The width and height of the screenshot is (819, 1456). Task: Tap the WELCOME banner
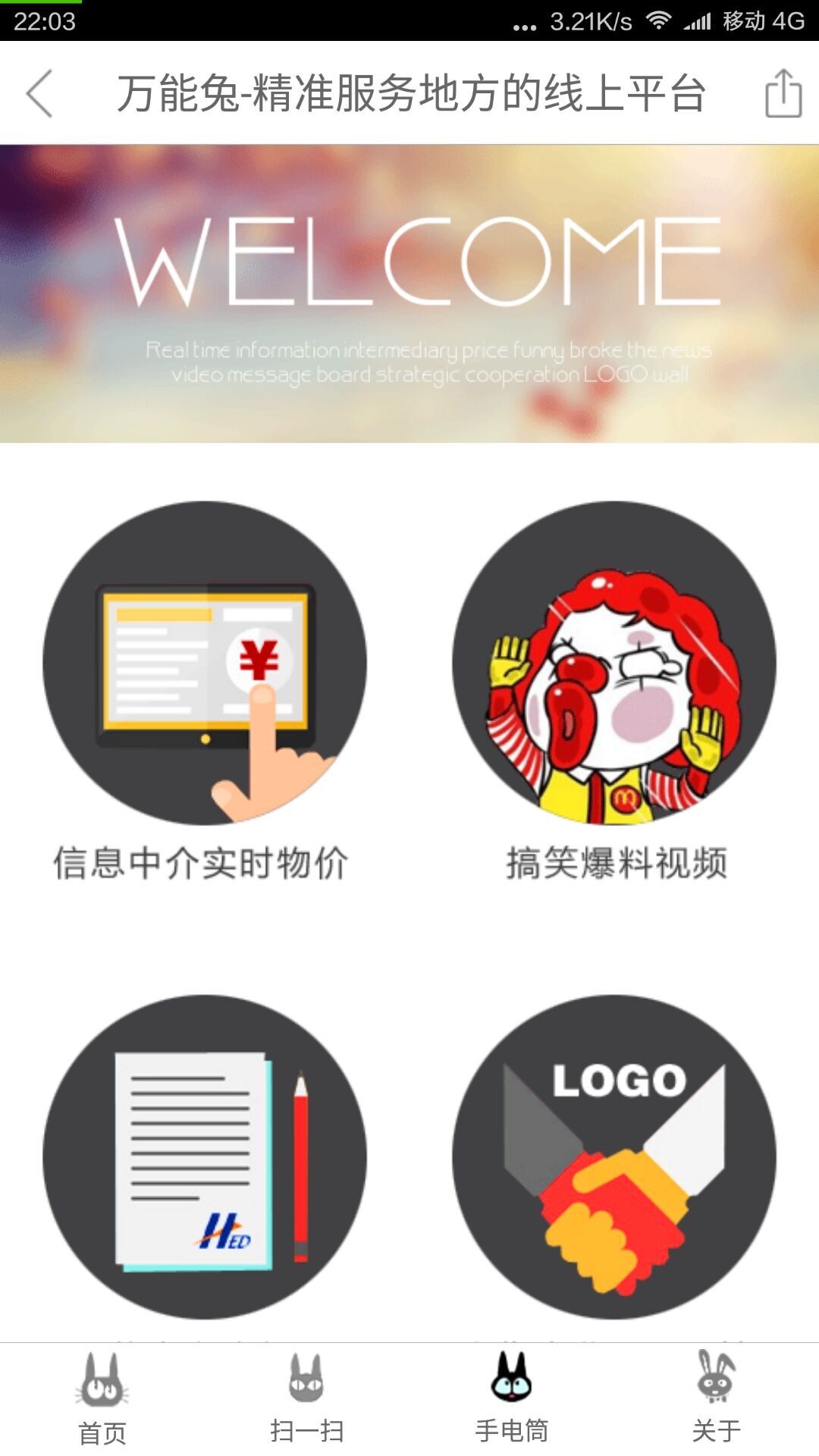pos(409,293)
